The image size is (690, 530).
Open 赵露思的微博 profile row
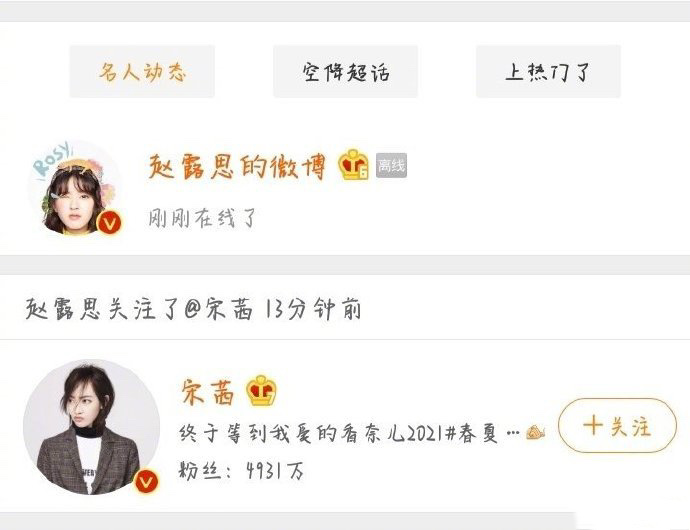(237, 166)
